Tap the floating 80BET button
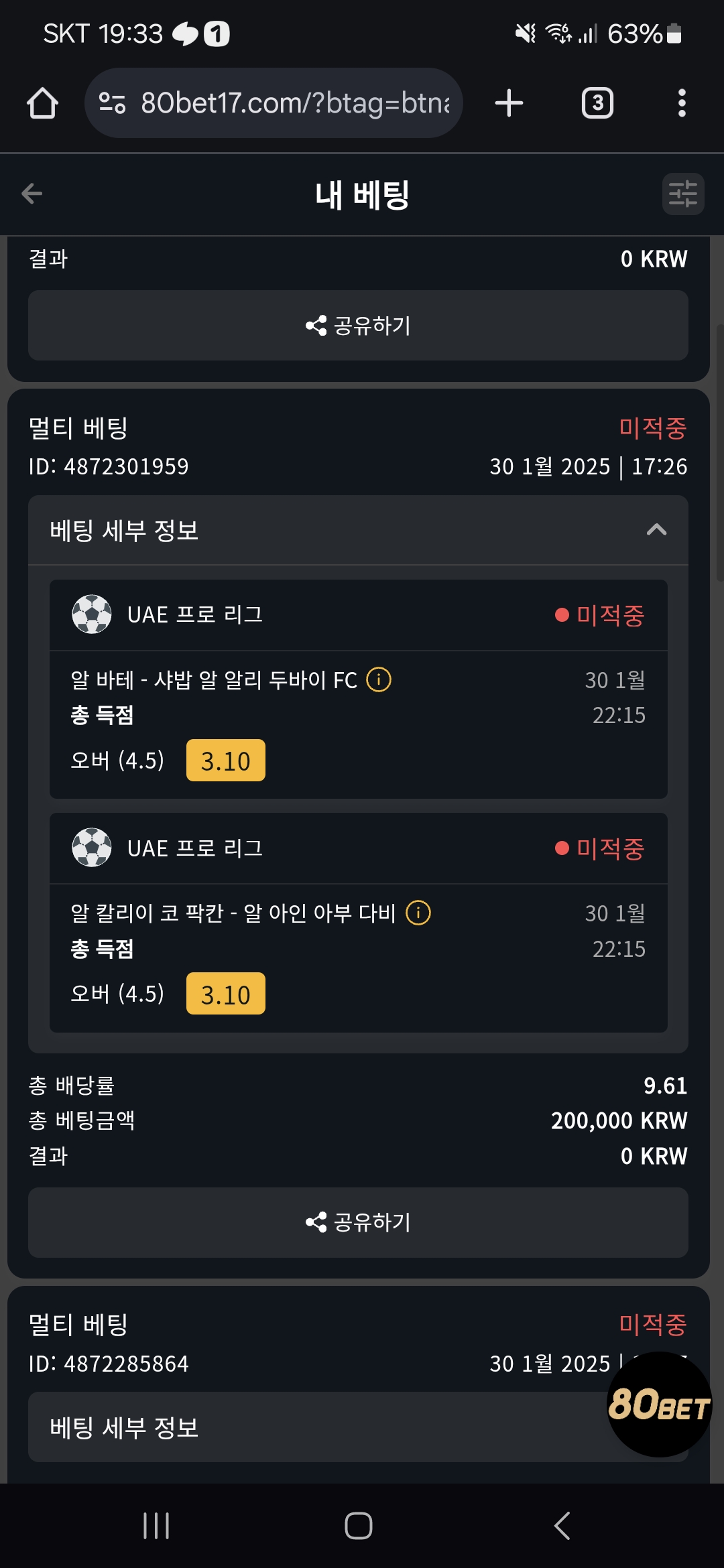The height and width of the screenshot is (1568, 724). pos(659,1404)
